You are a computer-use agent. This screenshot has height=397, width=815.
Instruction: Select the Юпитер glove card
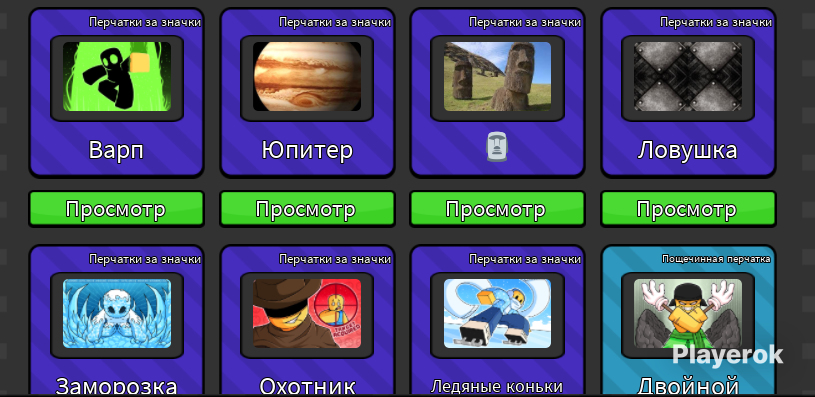307,92
